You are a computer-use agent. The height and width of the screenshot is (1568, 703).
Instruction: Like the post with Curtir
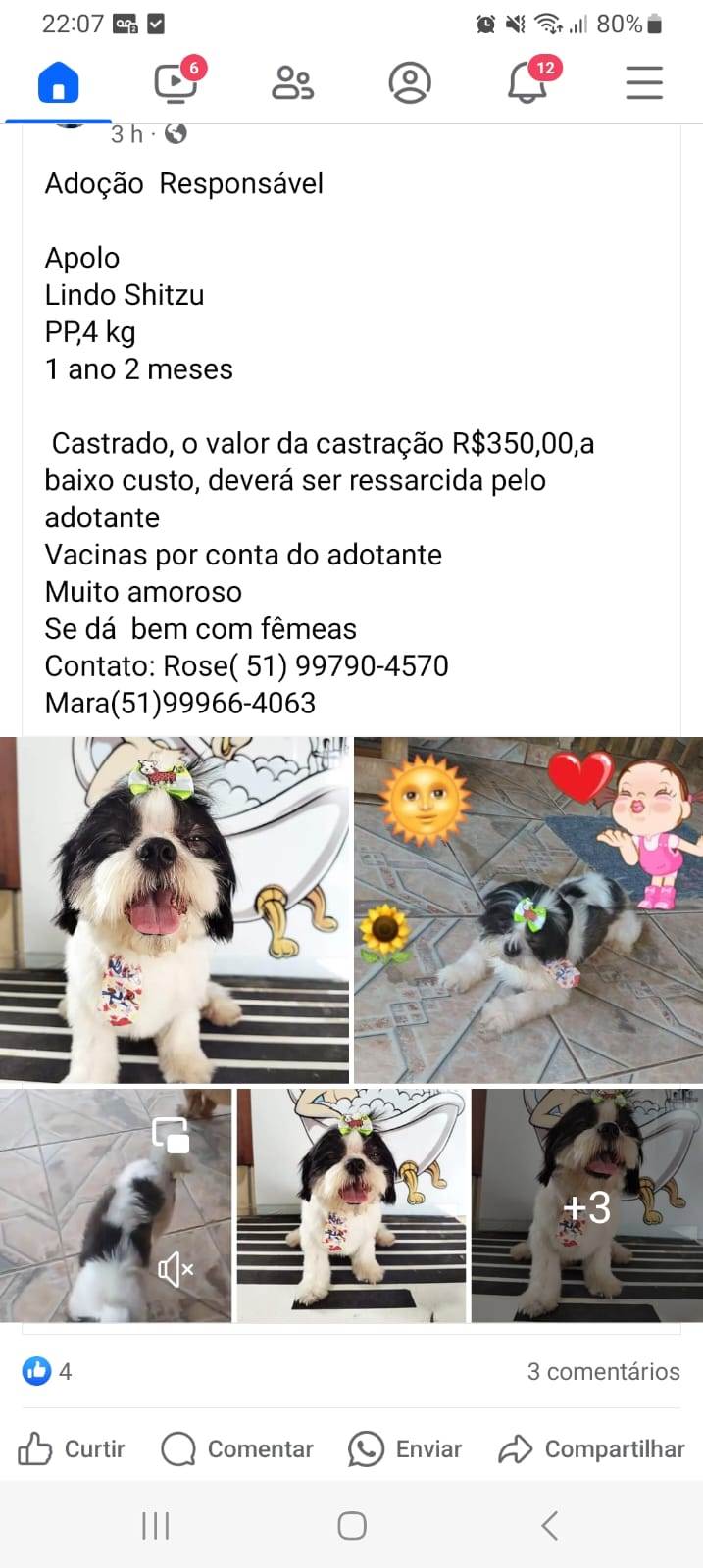pos(72,1448)
